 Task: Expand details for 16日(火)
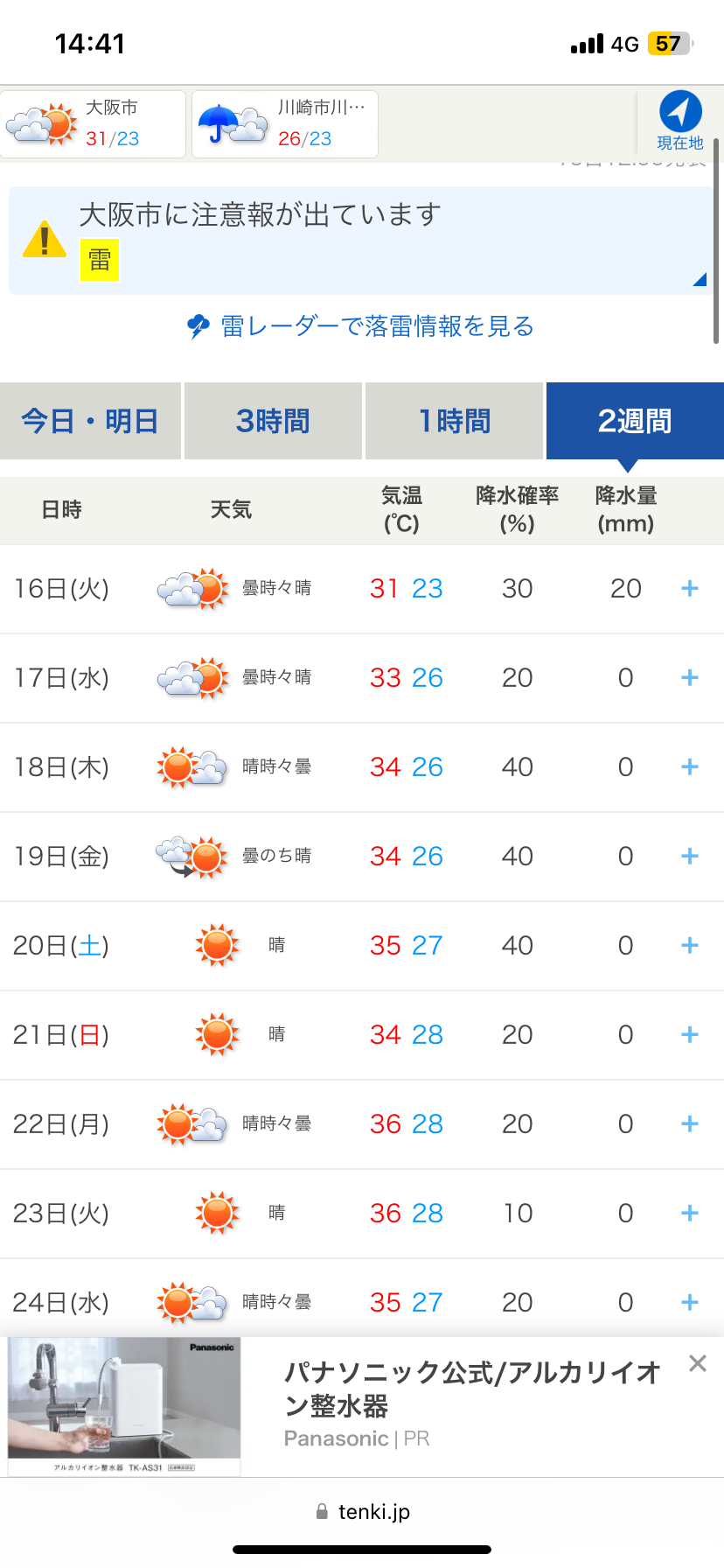(690, 589)
